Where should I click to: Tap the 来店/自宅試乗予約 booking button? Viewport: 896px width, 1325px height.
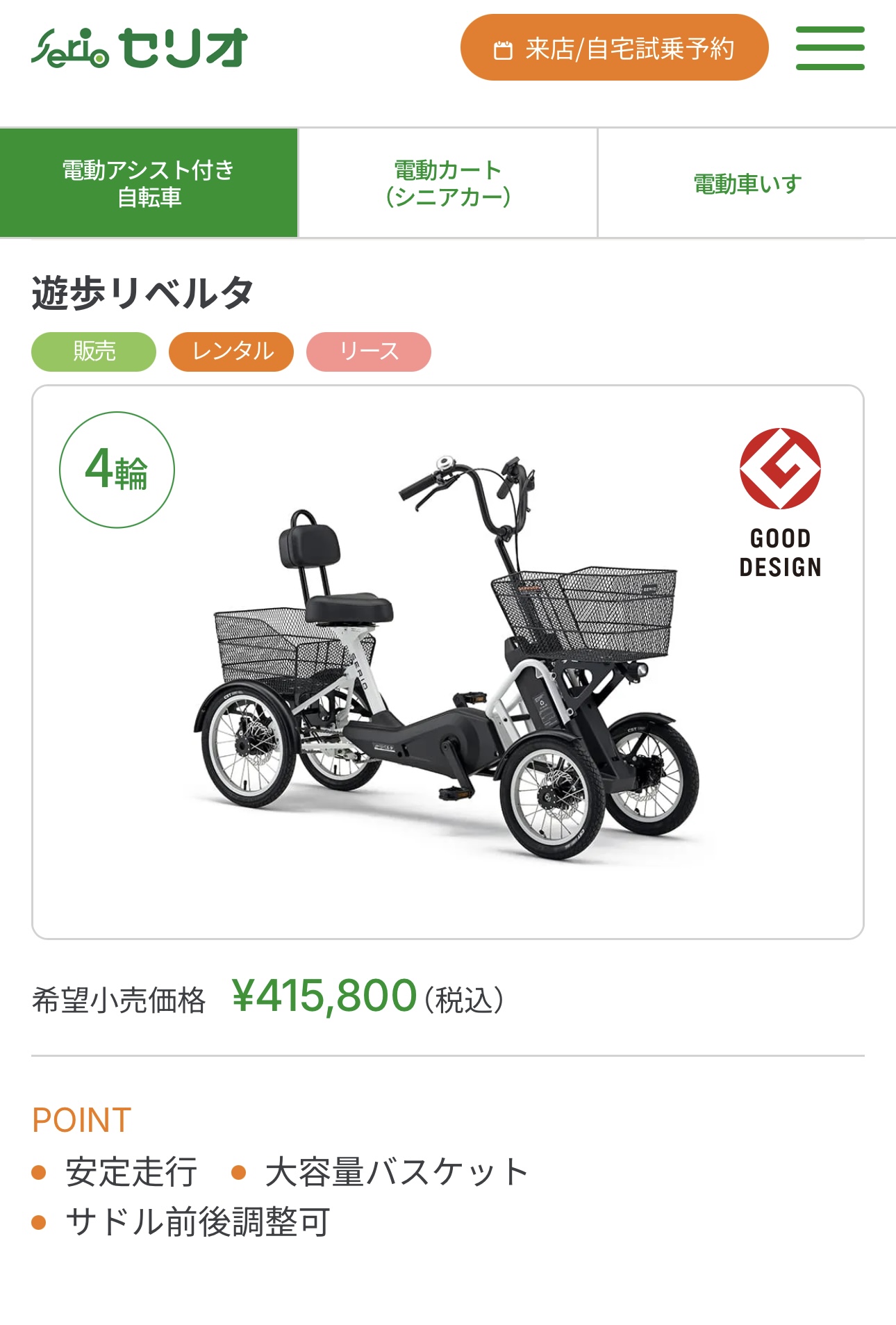tap(614, 48)
